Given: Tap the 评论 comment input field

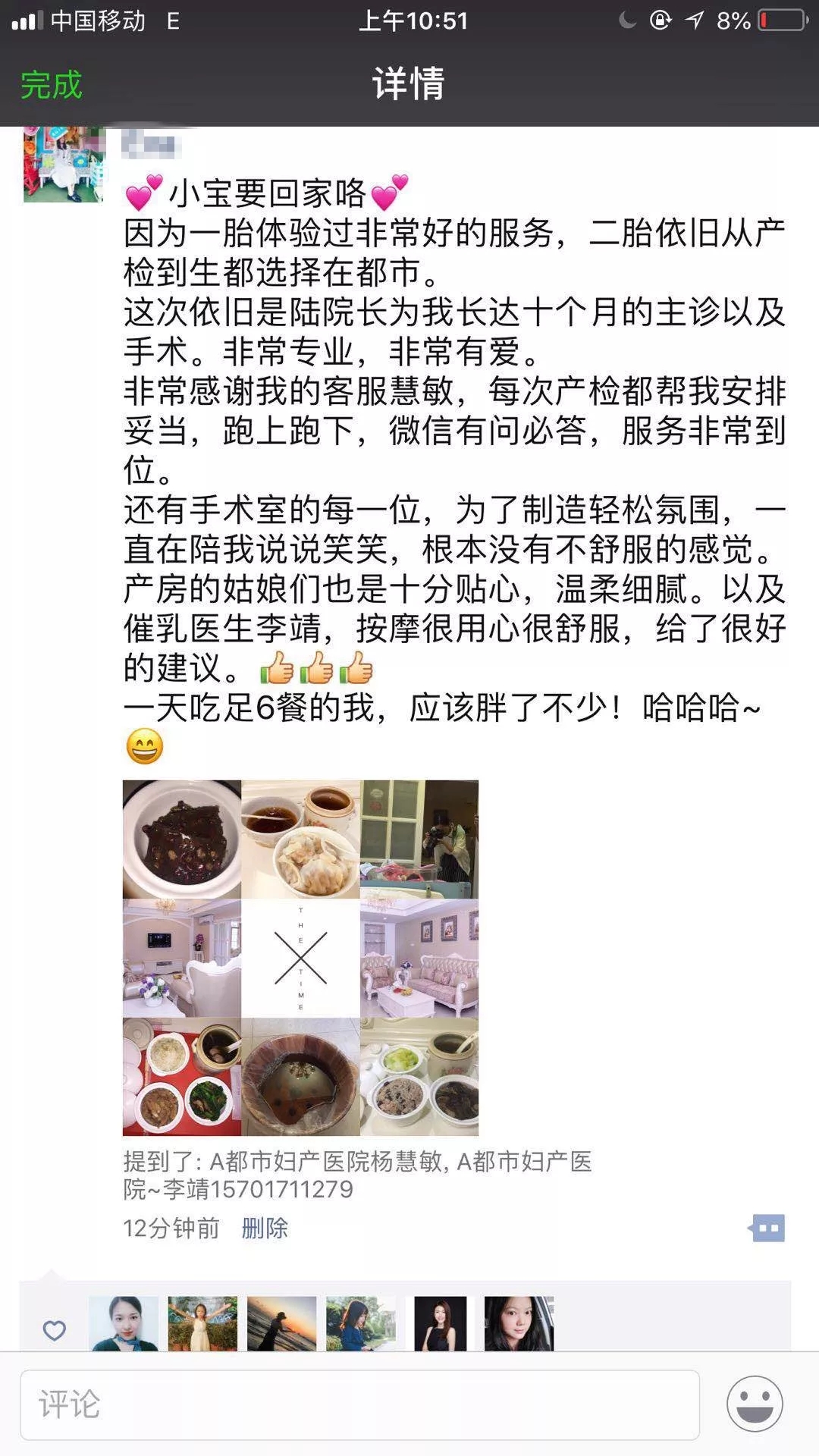Looking at the screenshot, I should click(359, 1404).
